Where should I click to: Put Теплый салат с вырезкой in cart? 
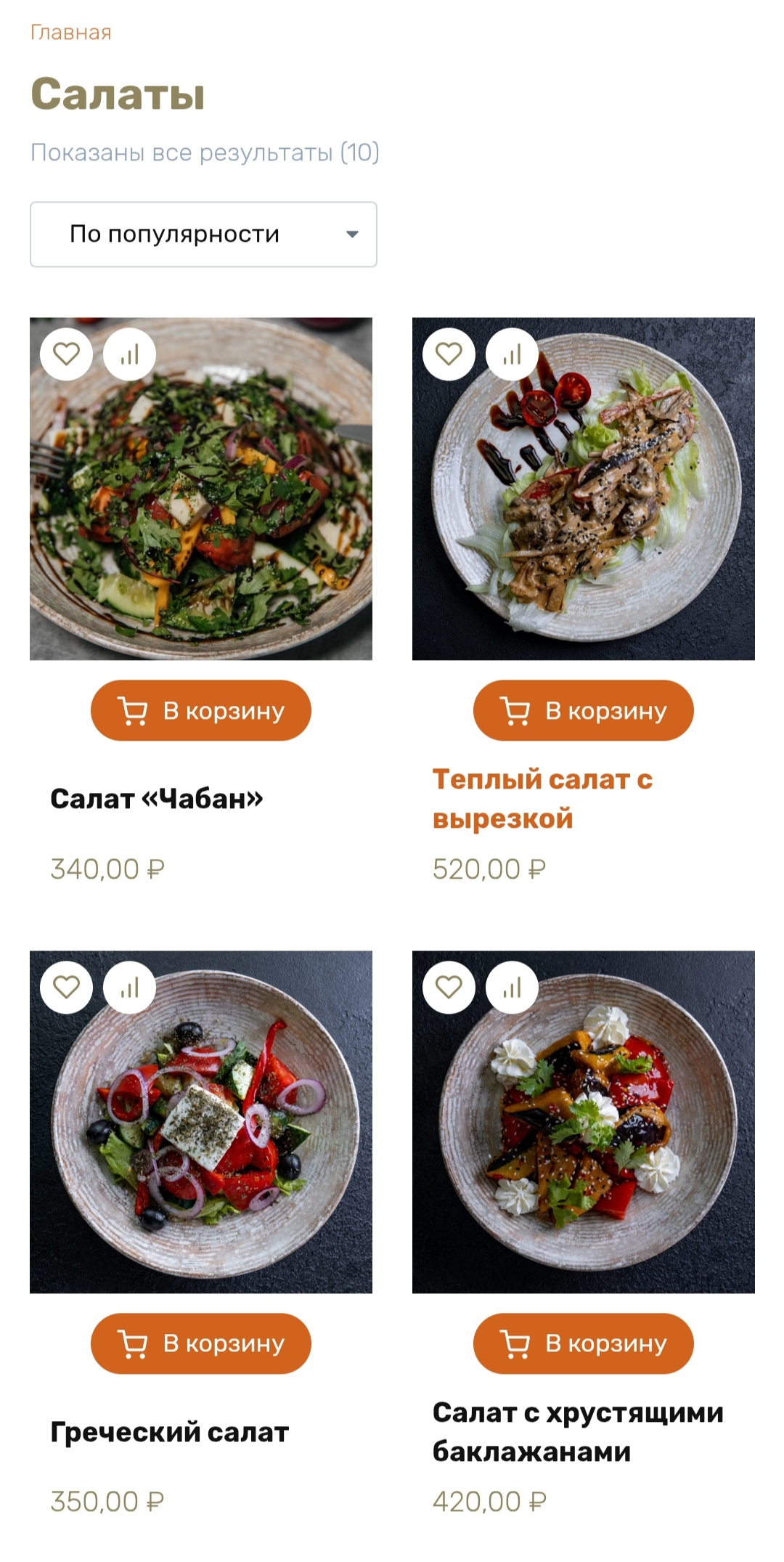[583, 710]
